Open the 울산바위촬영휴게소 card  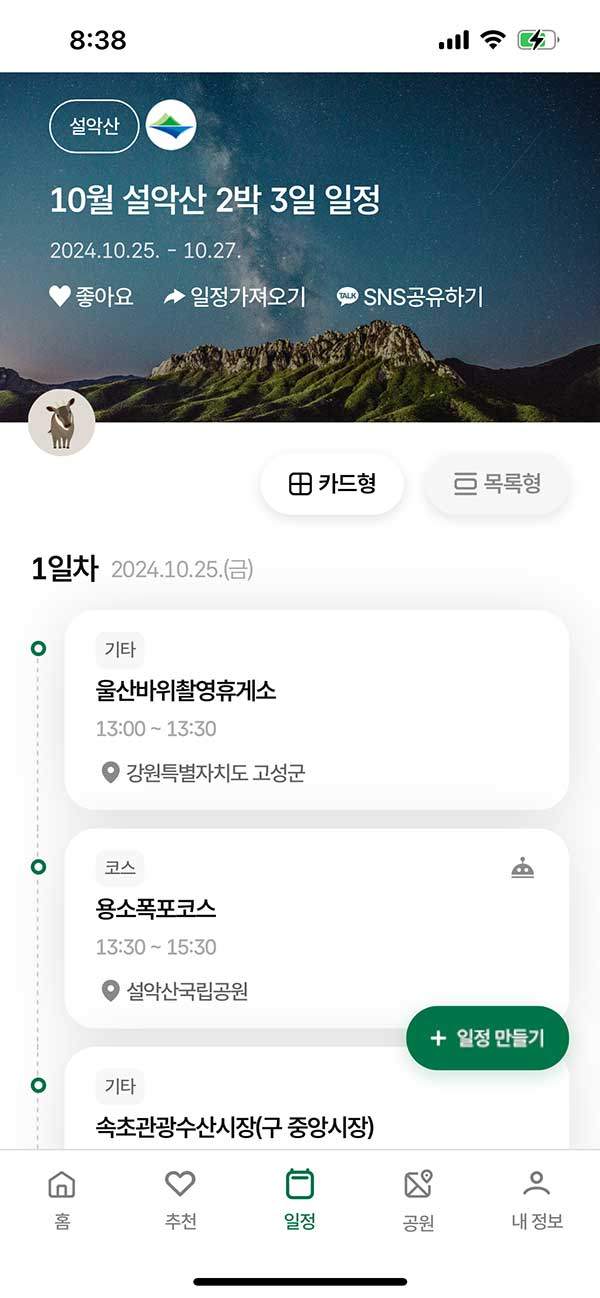point(316,709)
